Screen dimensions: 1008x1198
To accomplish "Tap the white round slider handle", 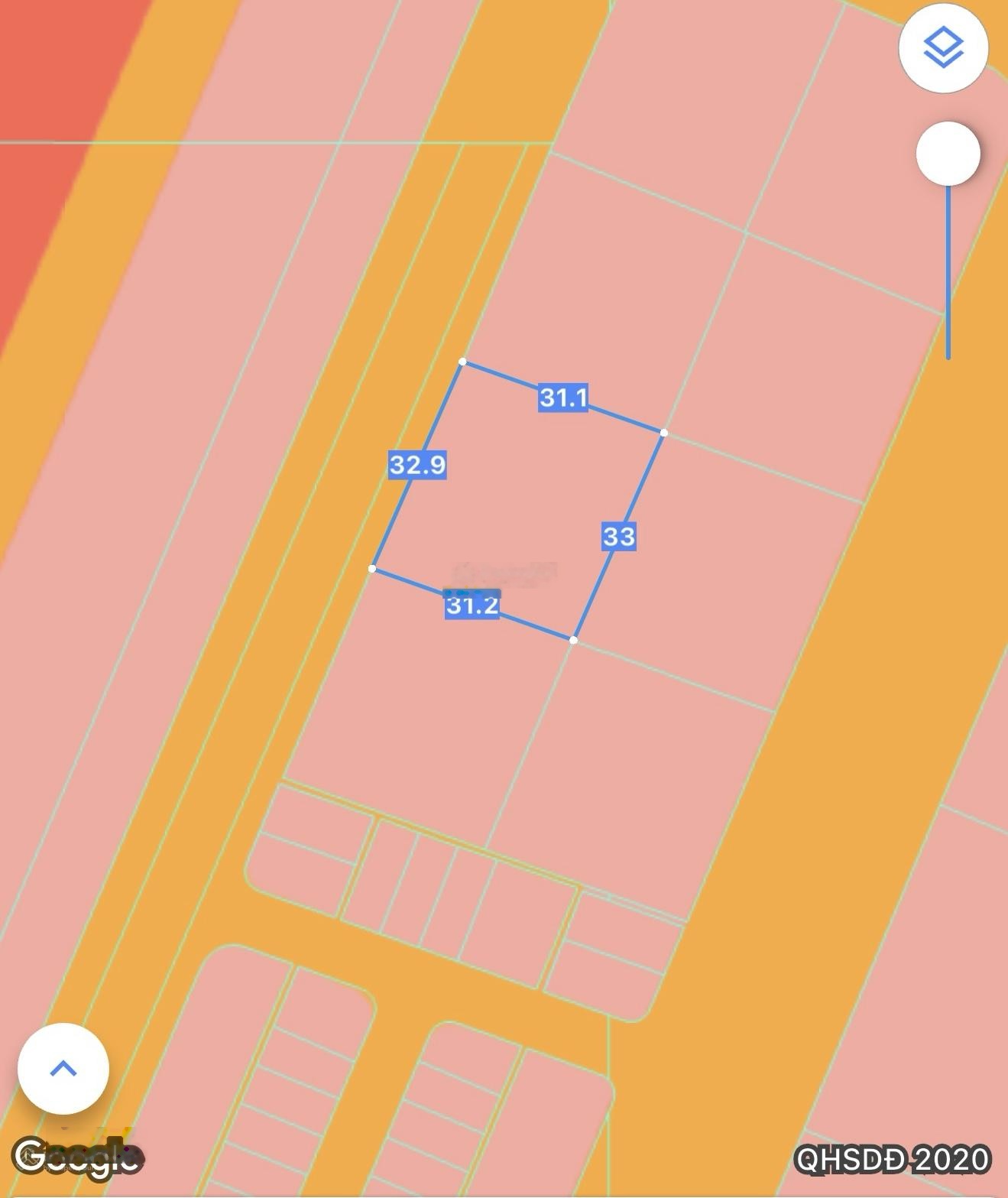I will [948, 153].
